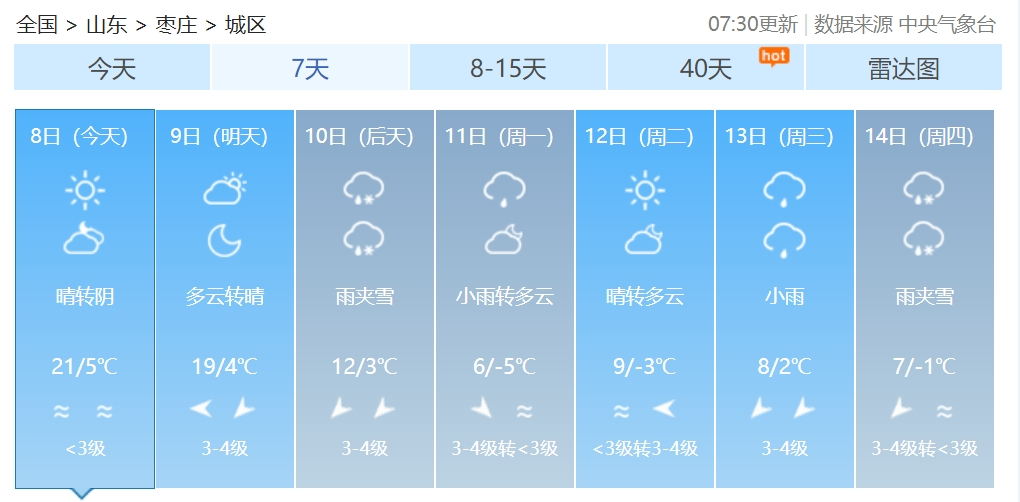Select the 8日（今天）forecast card

85,298
